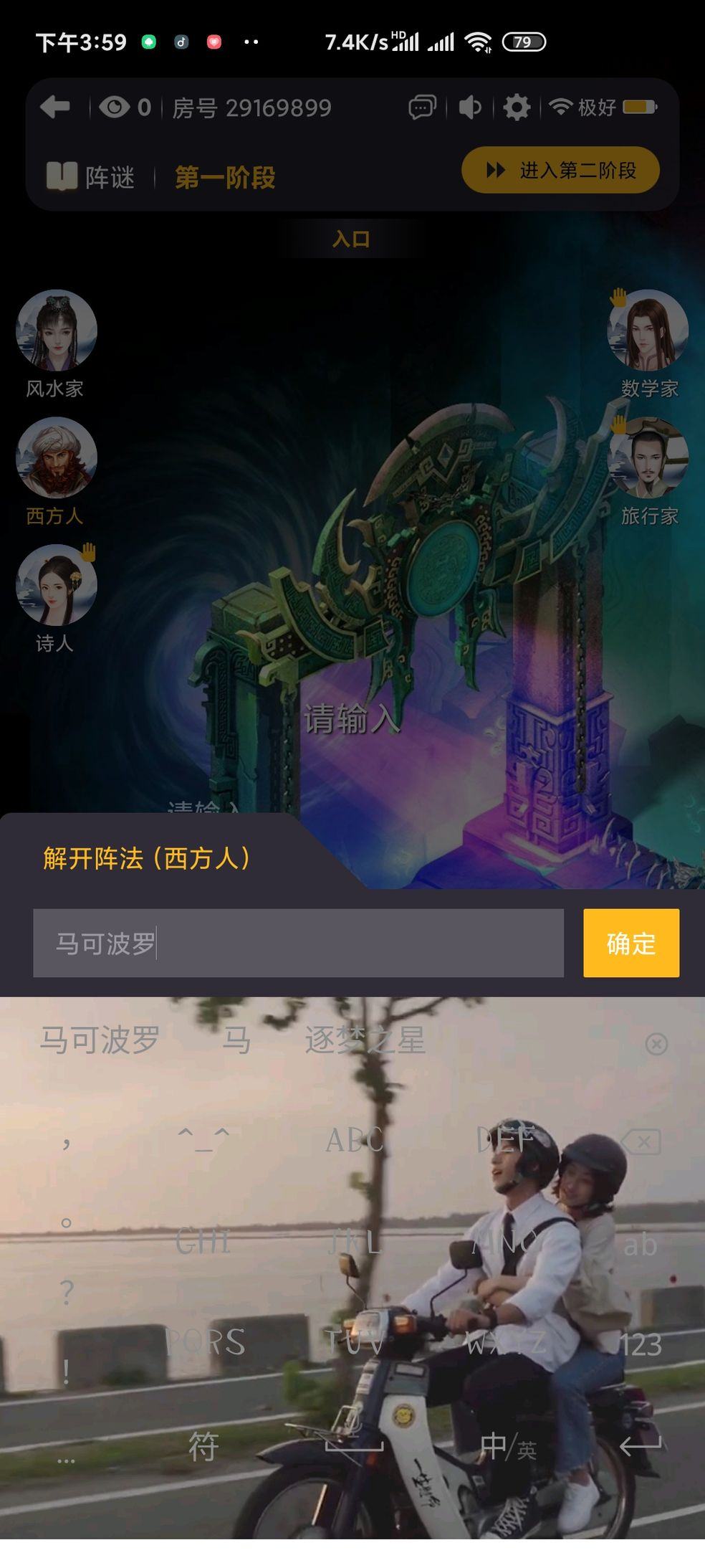Open the settings gear
This screenshot has height=1568, width=705.
click(516, 108)
